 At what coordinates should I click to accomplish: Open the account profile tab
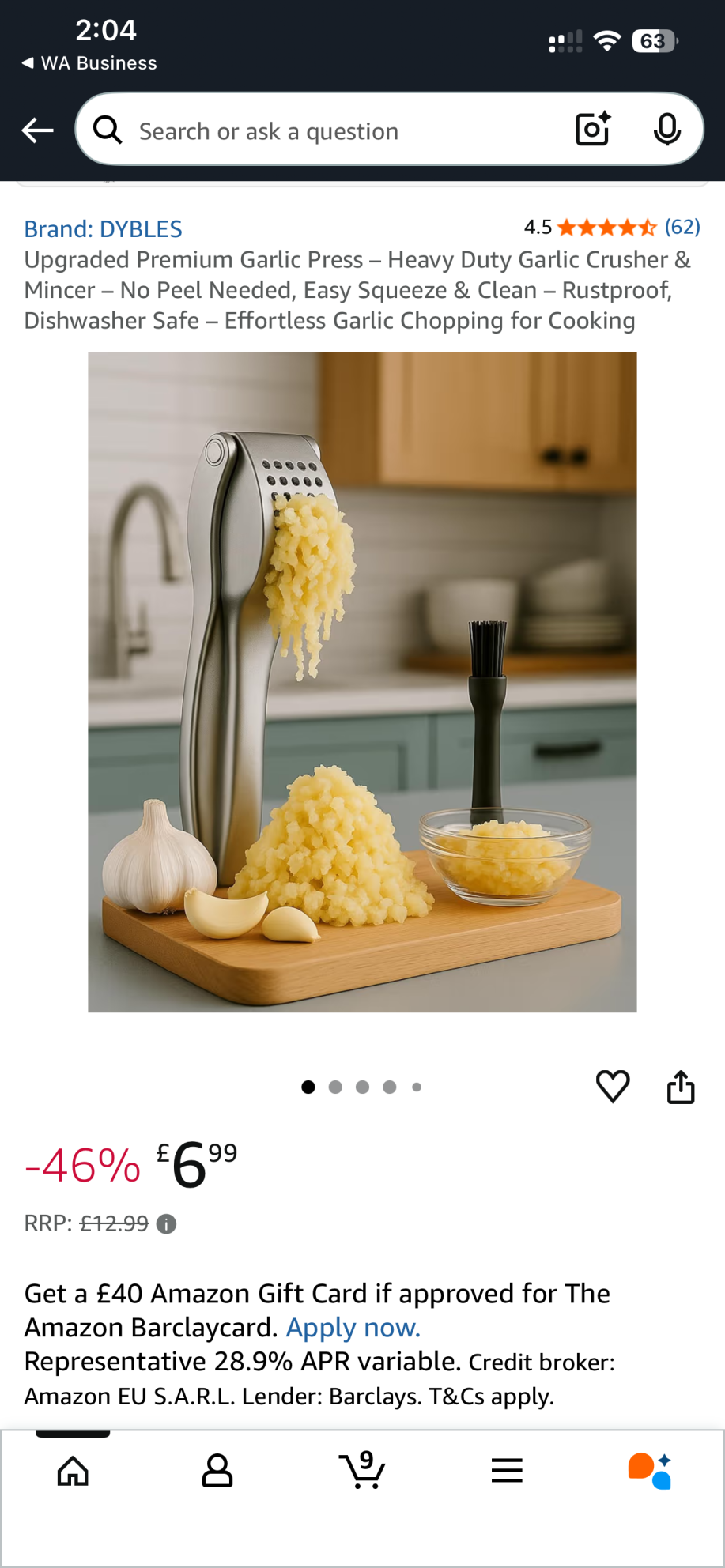click(217, 1472)
